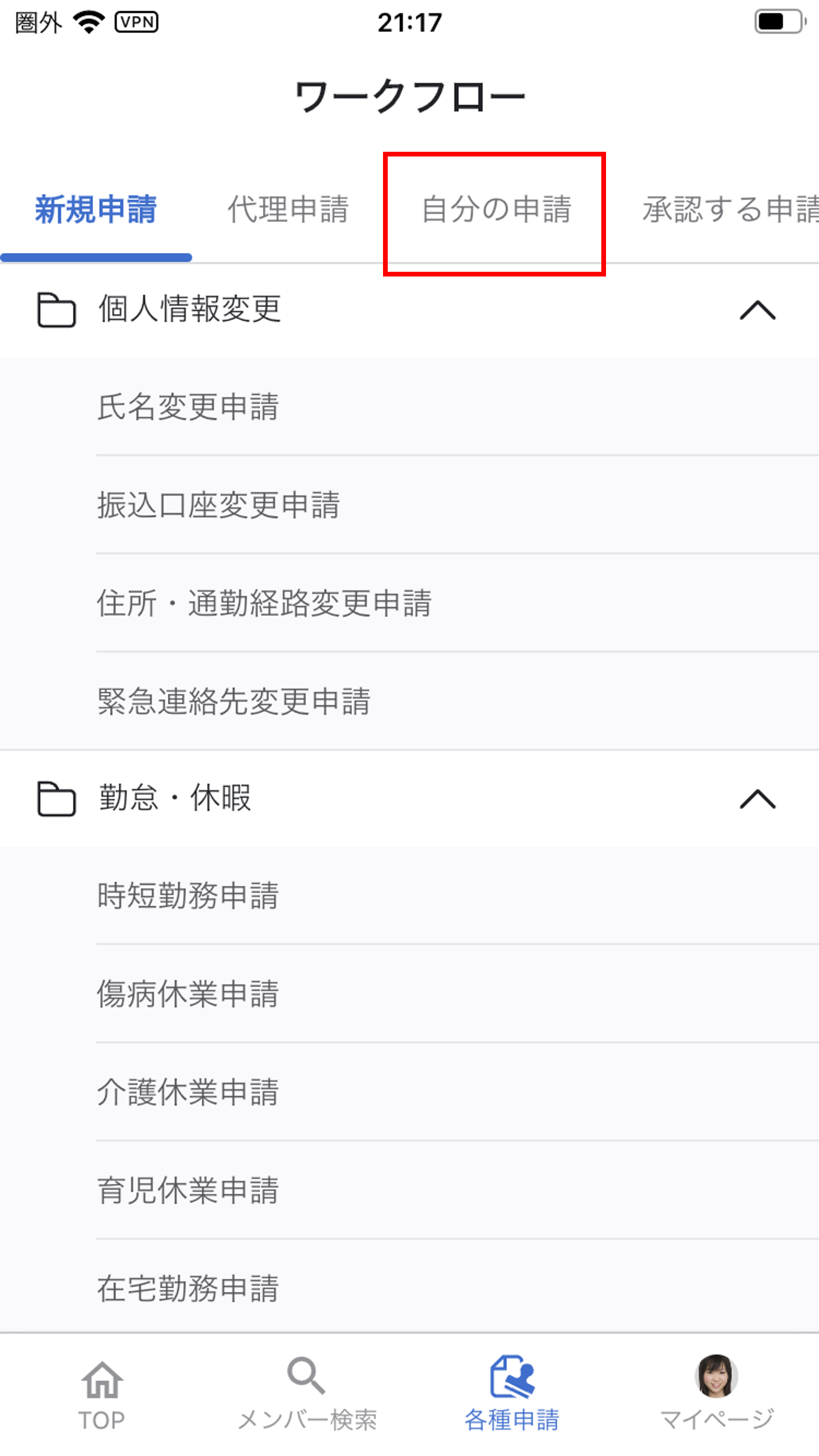The image size is (819, 1456).
Task: Choose 介護休業申請
Action: (x=409, y=1092)
